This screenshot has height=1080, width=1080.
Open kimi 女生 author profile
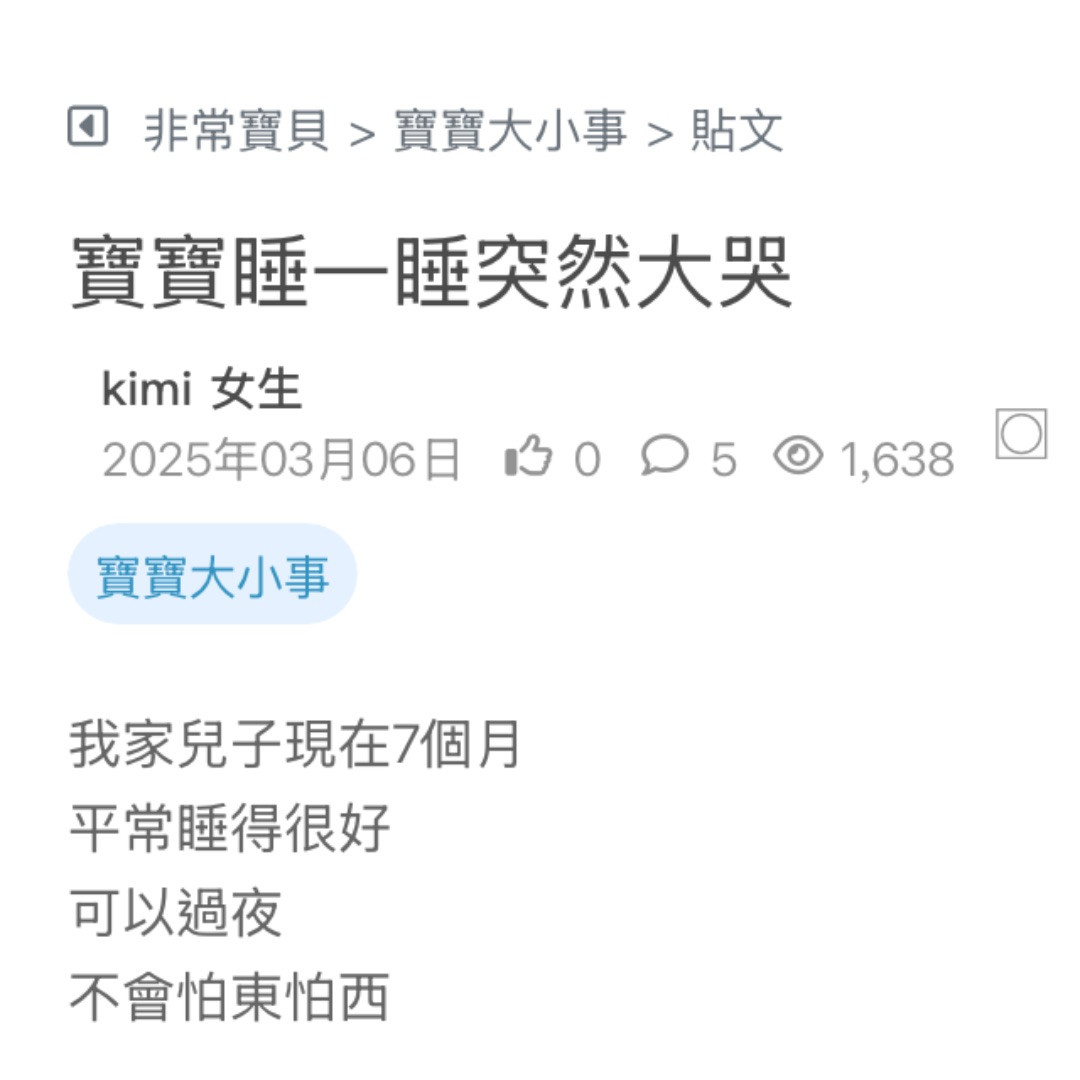tap(201, 390)
